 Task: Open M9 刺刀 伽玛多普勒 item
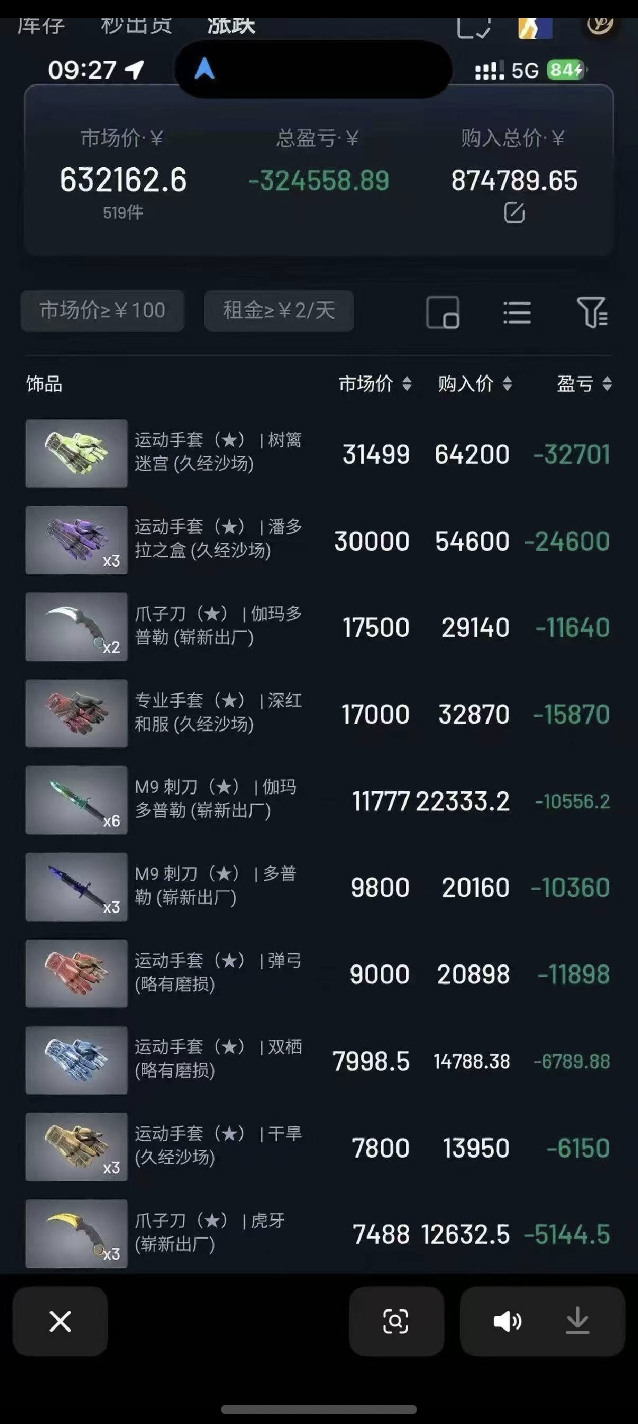pos(218,800)
